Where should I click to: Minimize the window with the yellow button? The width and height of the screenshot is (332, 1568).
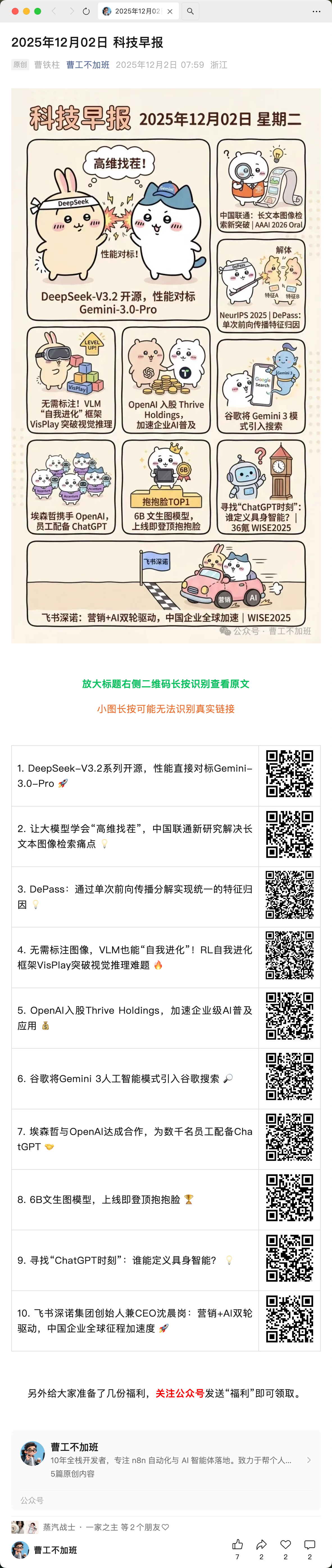pyautogui.click(x=26, y=11)
